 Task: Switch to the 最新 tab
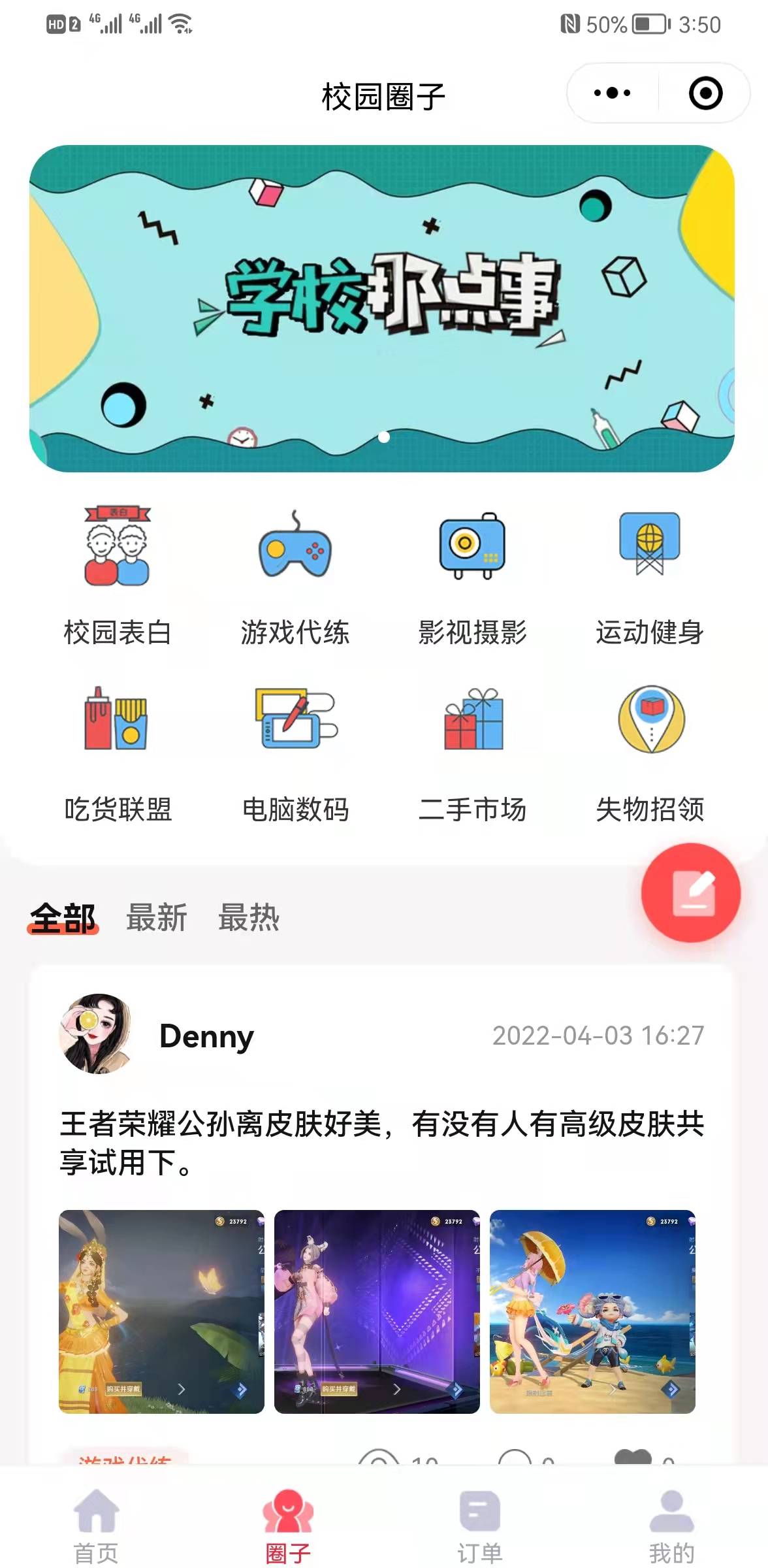pyautogui.click(x=157, y=917)
